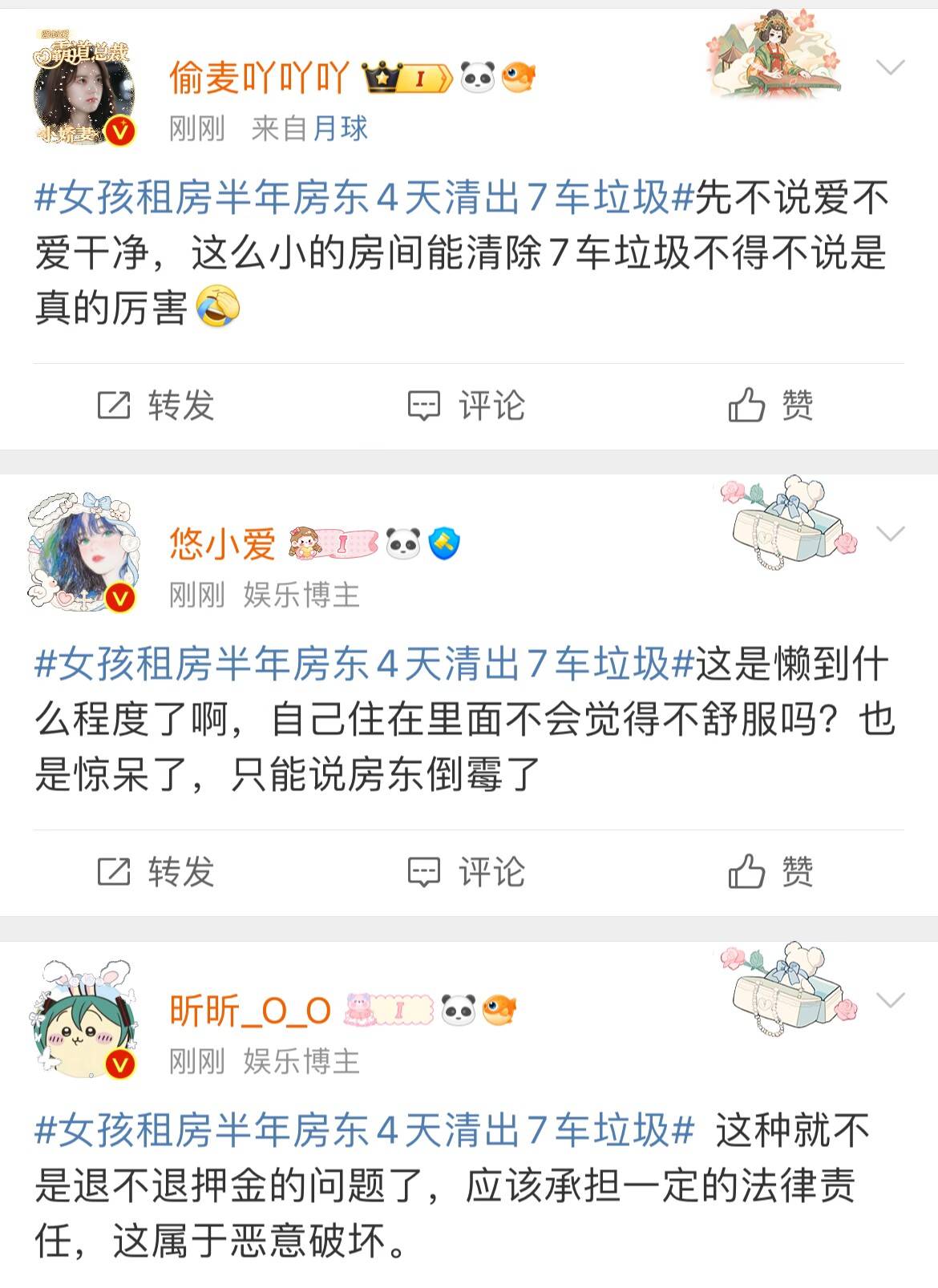The height and width of the screenshot is (1288, 938).
Task: Expand dropdown chevron on 偷麦吖吖吖's post
Action: pos(891,67)
